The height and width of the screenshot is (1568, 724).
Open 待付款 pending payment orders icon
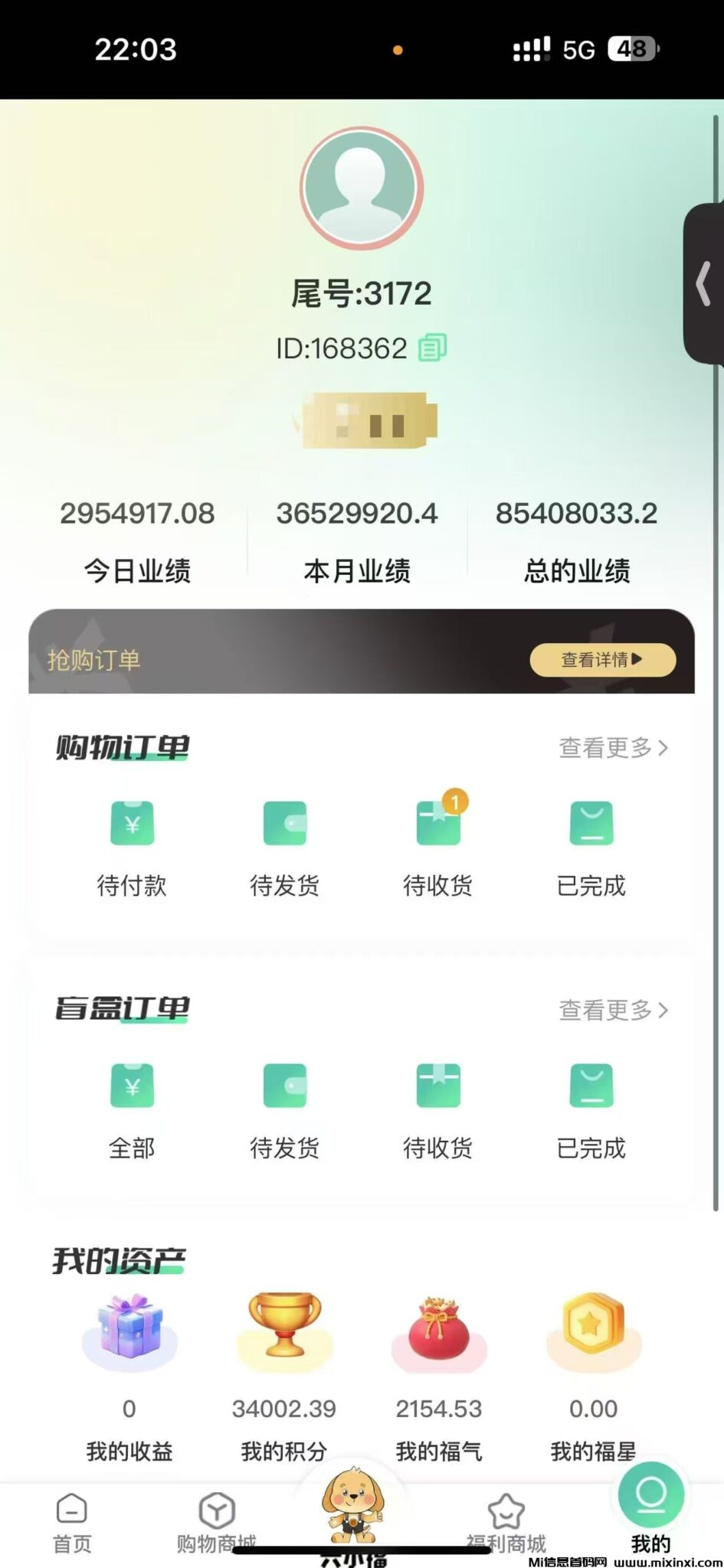point(132,823)
